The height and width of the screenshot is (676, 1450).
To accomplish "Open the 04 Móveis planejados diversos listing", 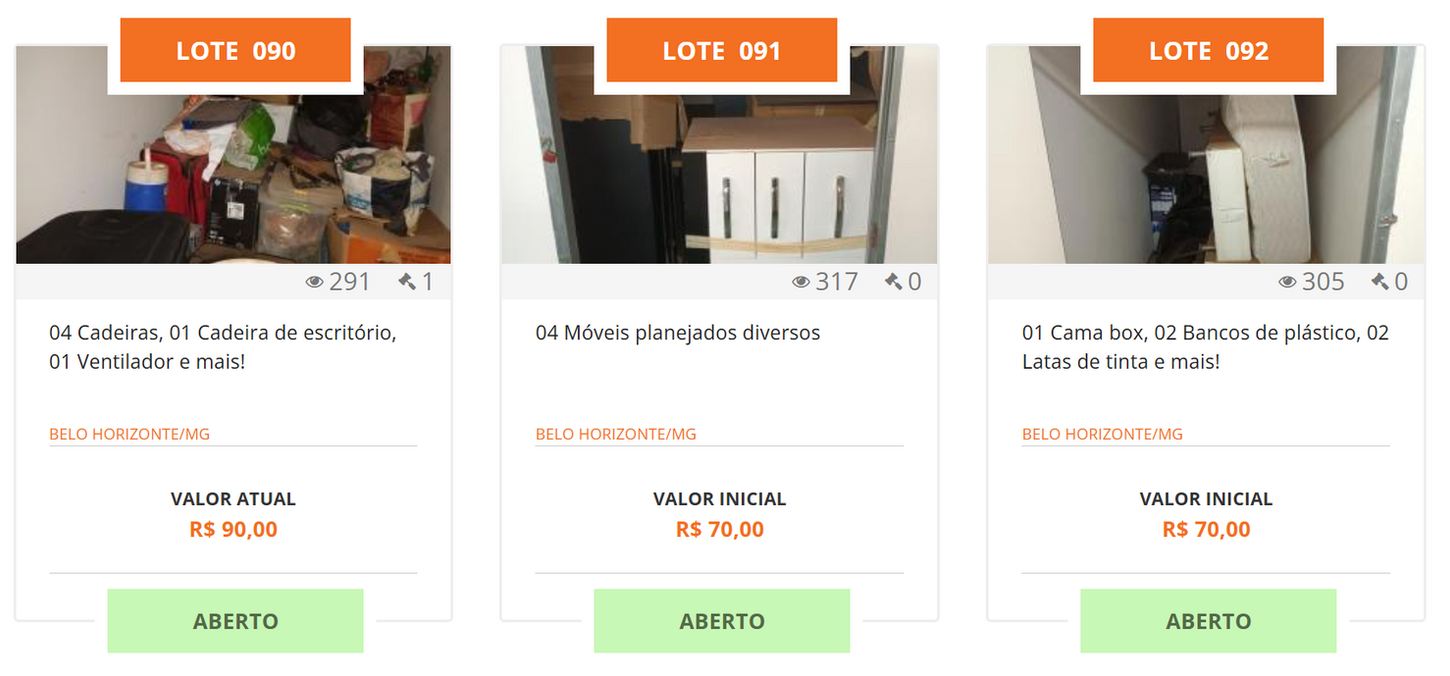I will (x=677, y=333).
